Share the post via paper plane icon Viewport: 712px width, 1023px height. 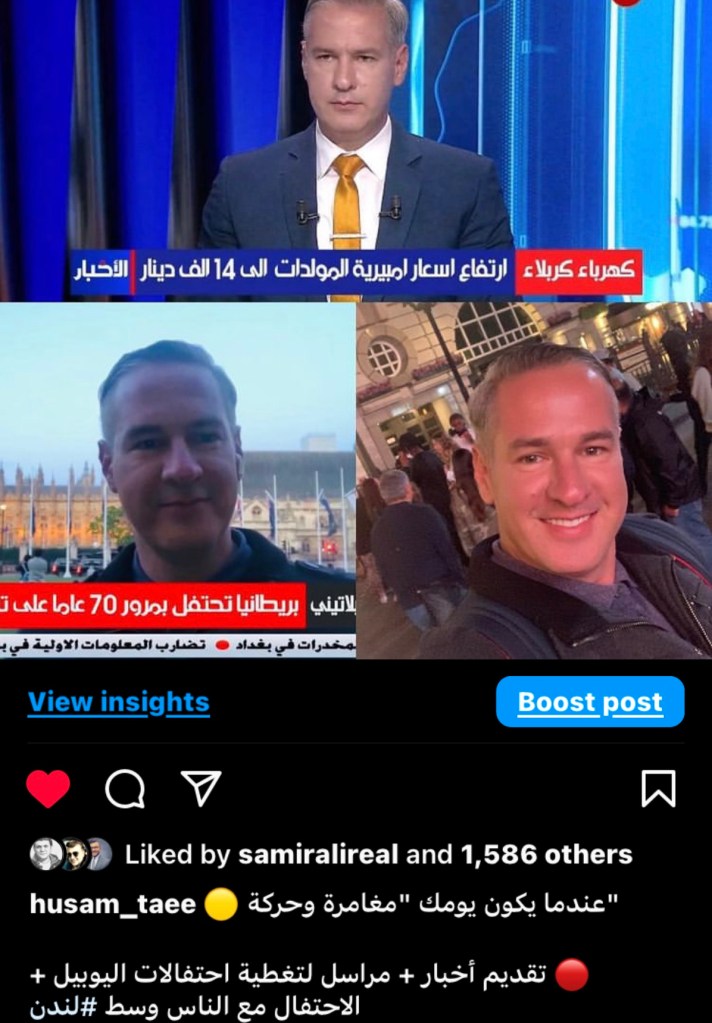tap(200, 789)
